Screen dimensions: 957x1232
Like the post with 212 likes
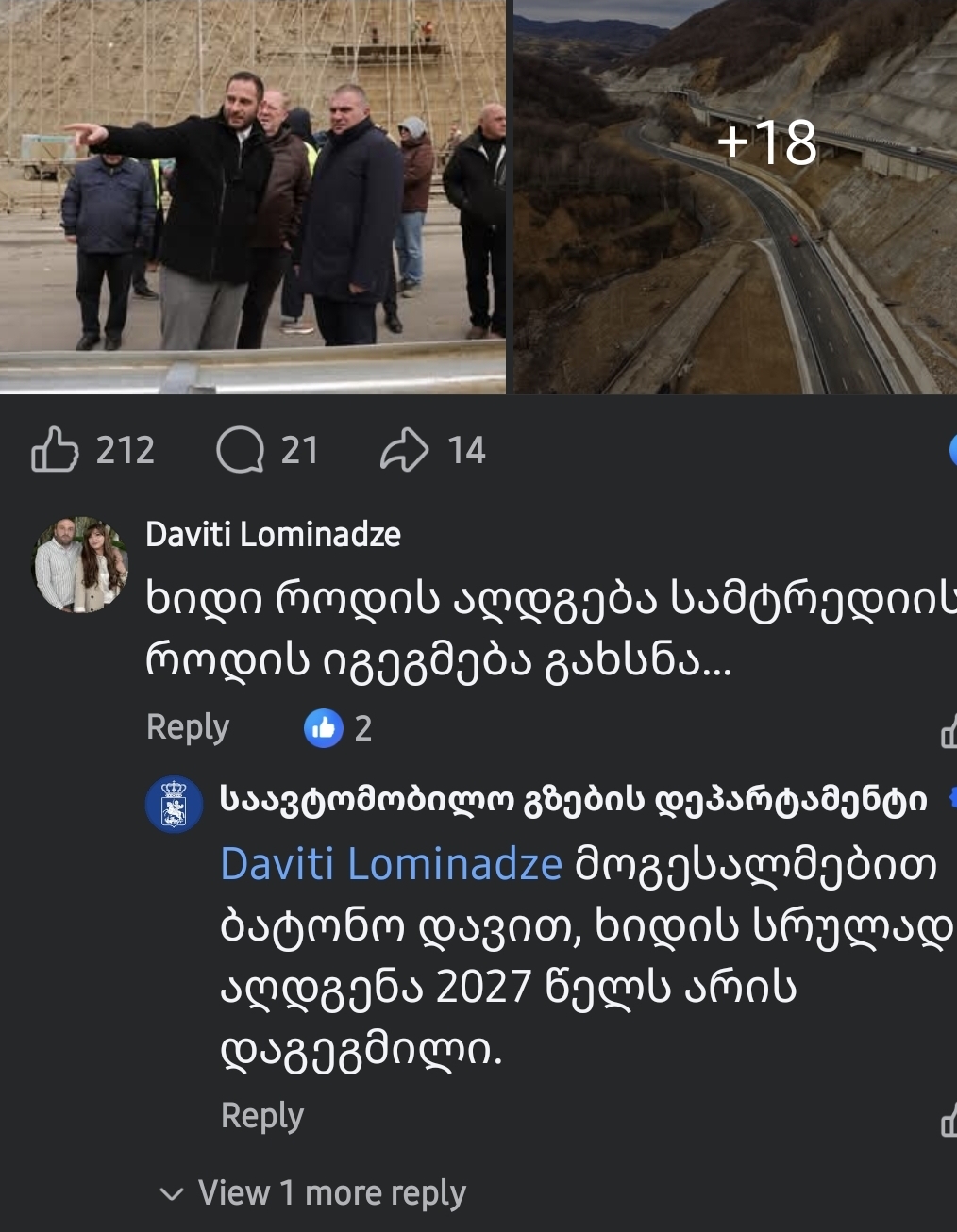tap(55, 450)
